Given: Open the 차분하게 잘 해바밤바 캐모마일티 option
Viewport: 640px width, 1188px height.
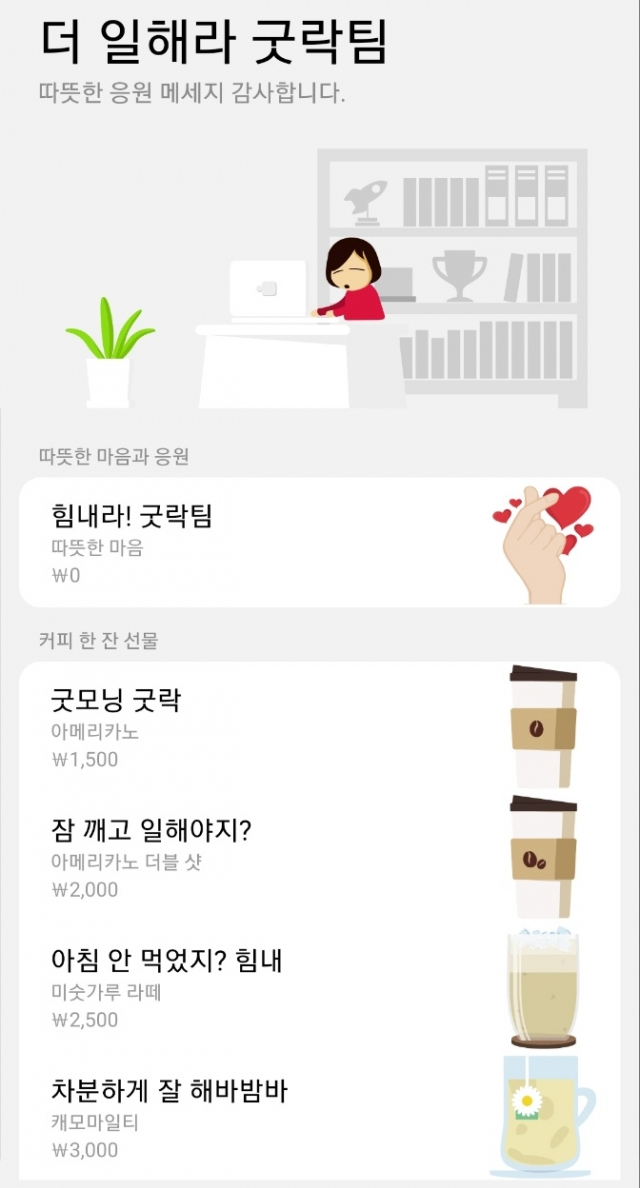Looking at the screenshot, I should tap(320, 1116).
